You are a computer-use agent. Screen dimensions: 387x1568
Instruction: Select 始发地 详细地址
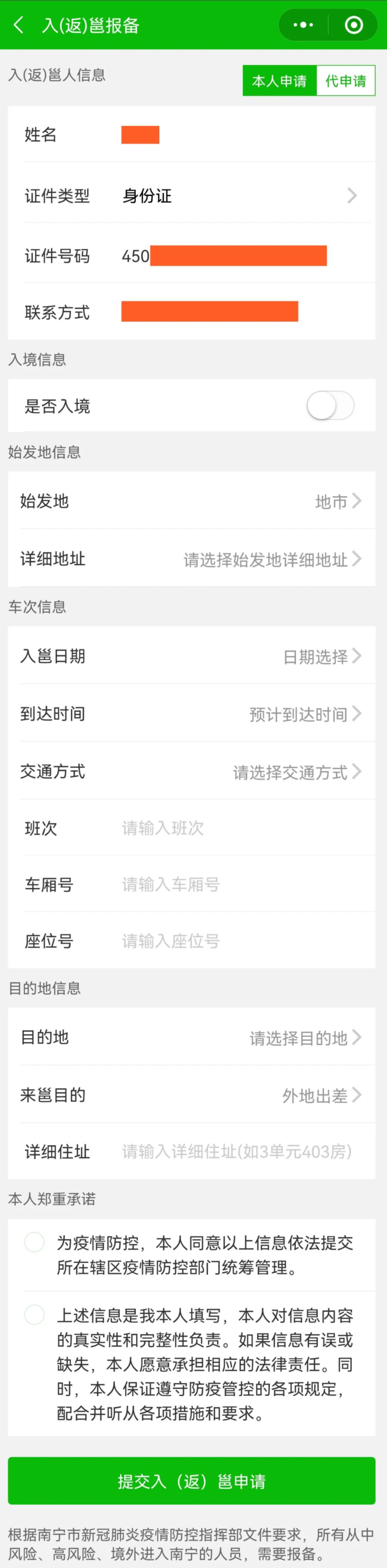tap(272, 559)
